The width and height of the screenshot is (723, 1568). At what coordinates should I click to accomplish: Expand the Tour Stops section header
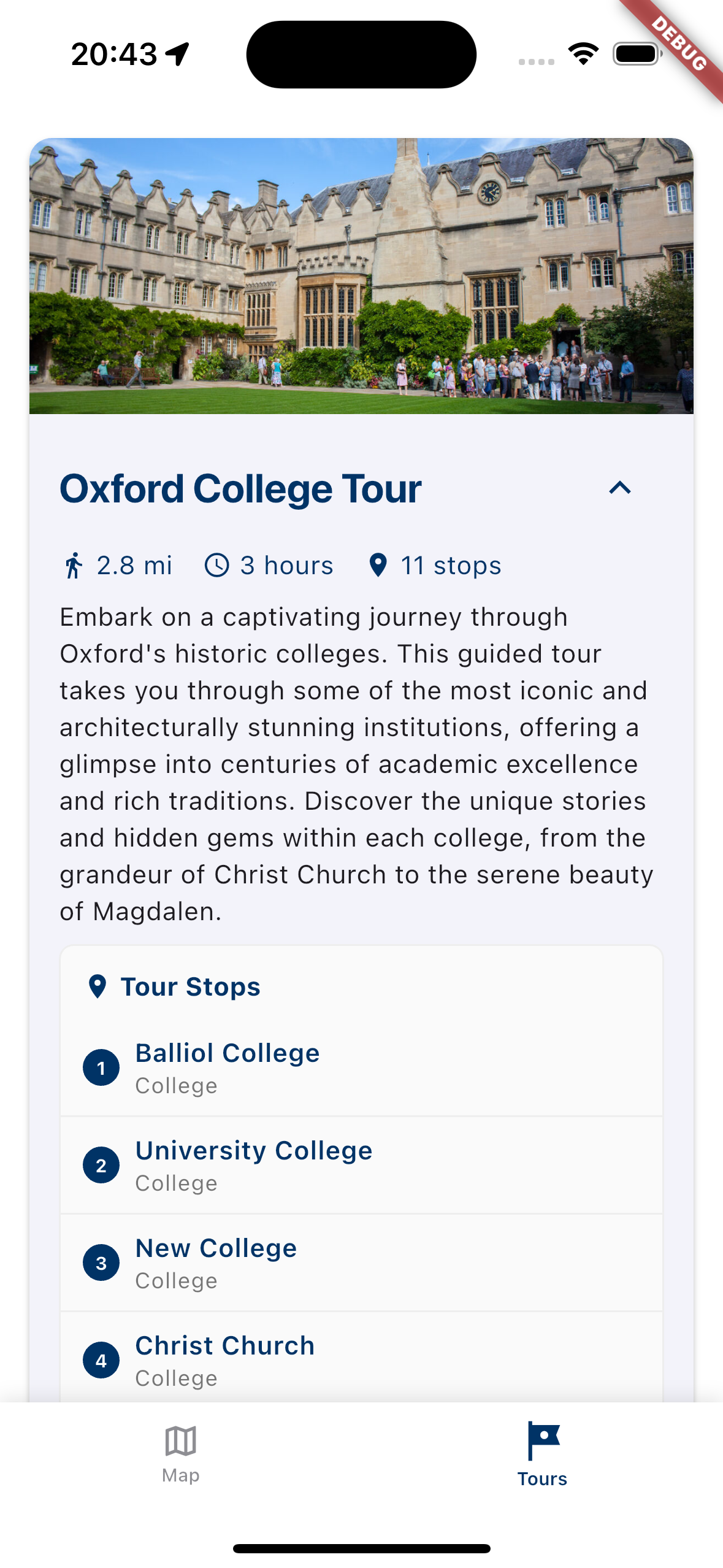(190, 986)
